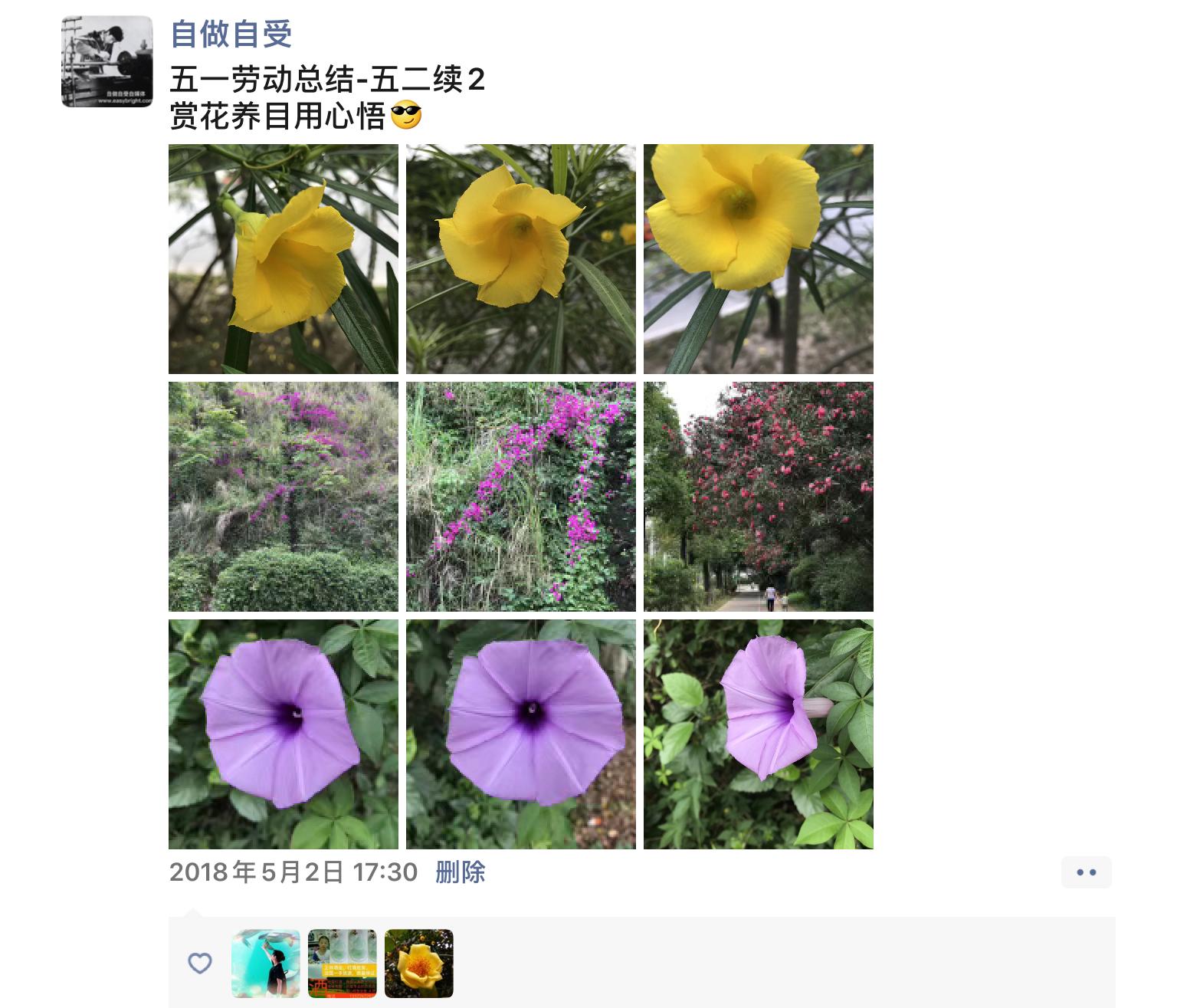Open the liker with yellow flower avatar

[x=419, y=964]
